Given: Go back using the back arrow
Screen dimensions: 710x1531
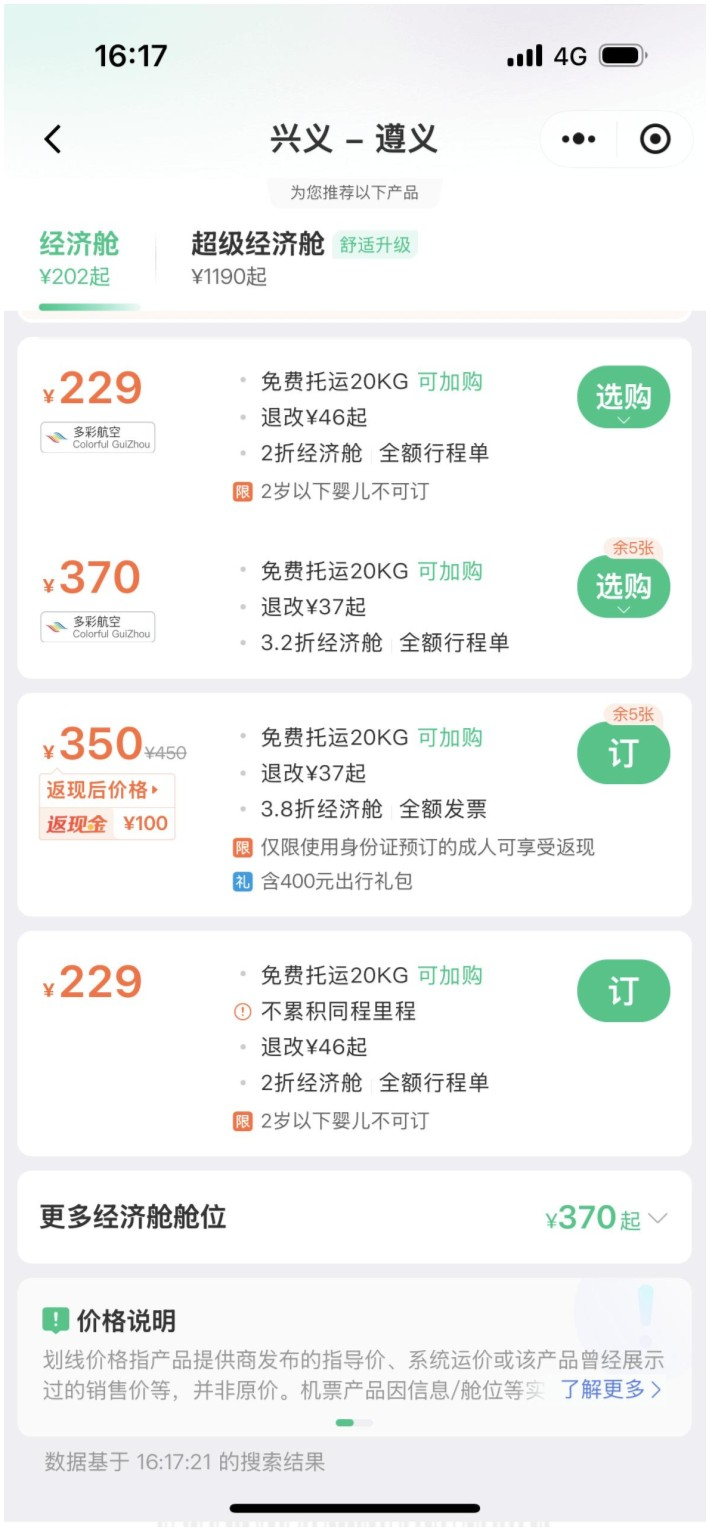Looking at the screenshot, I should 54,139.
